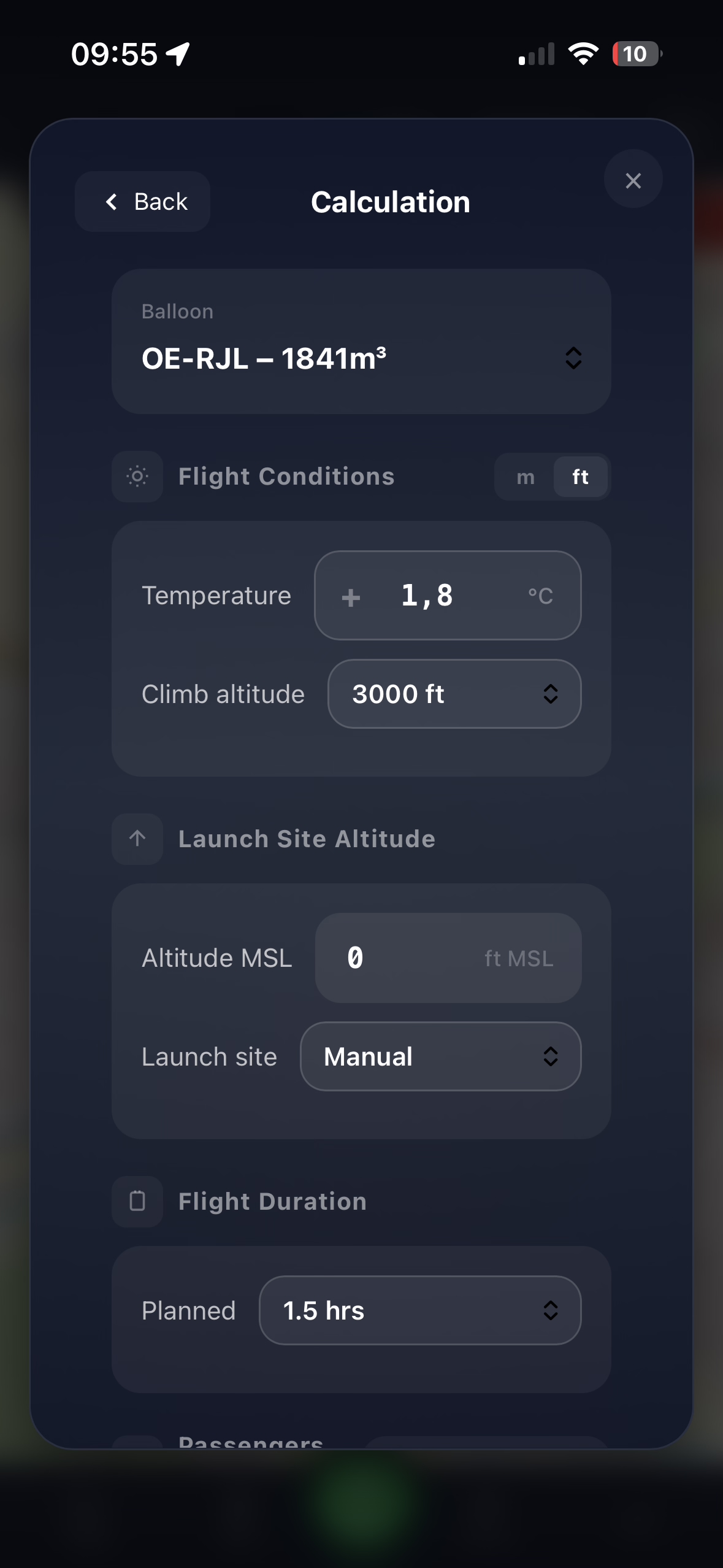Tap the Wi-Fi icon in the status bar
This screenshot has width=723, height=1568.
(583, 54)
